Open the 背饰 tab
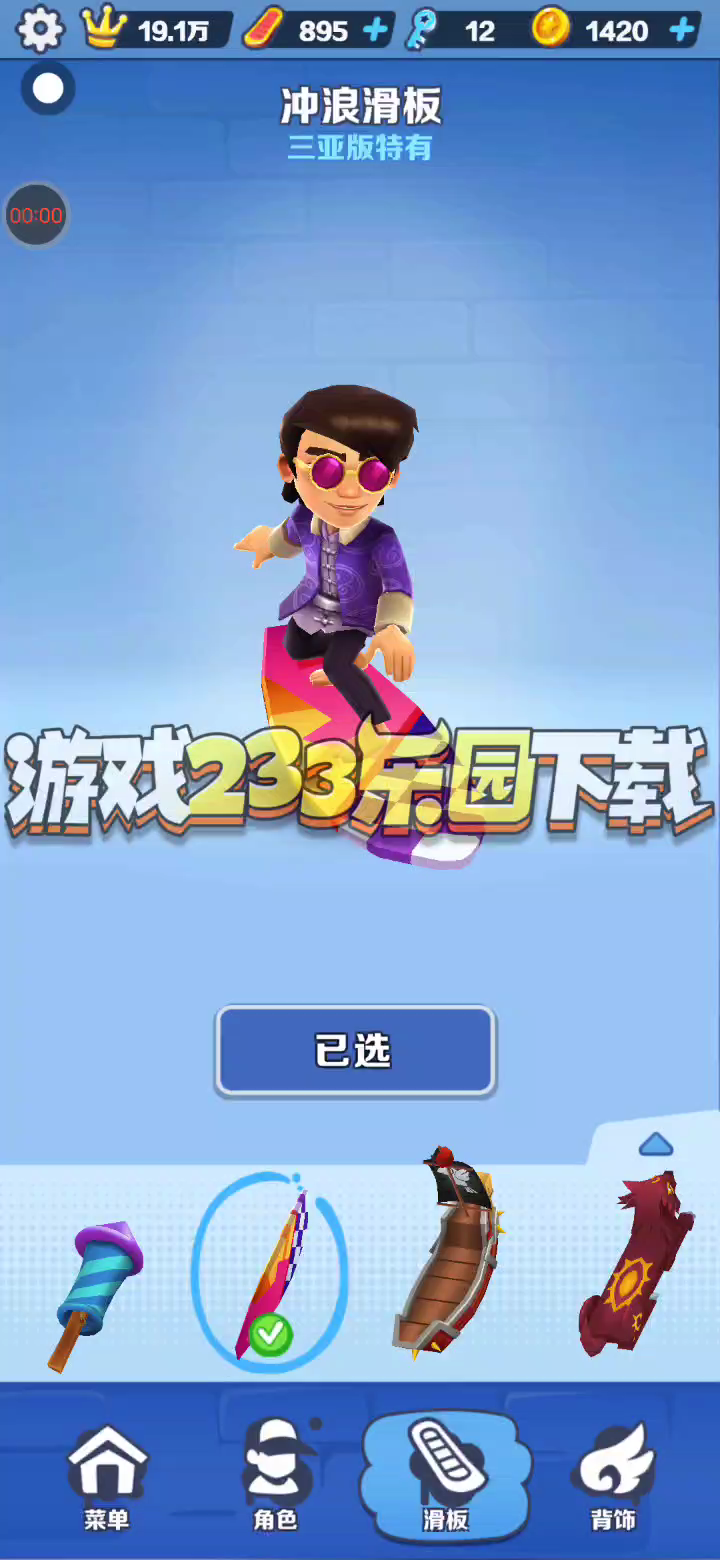The height and width of the screenshot is (1560, 720). (613, 1478)
